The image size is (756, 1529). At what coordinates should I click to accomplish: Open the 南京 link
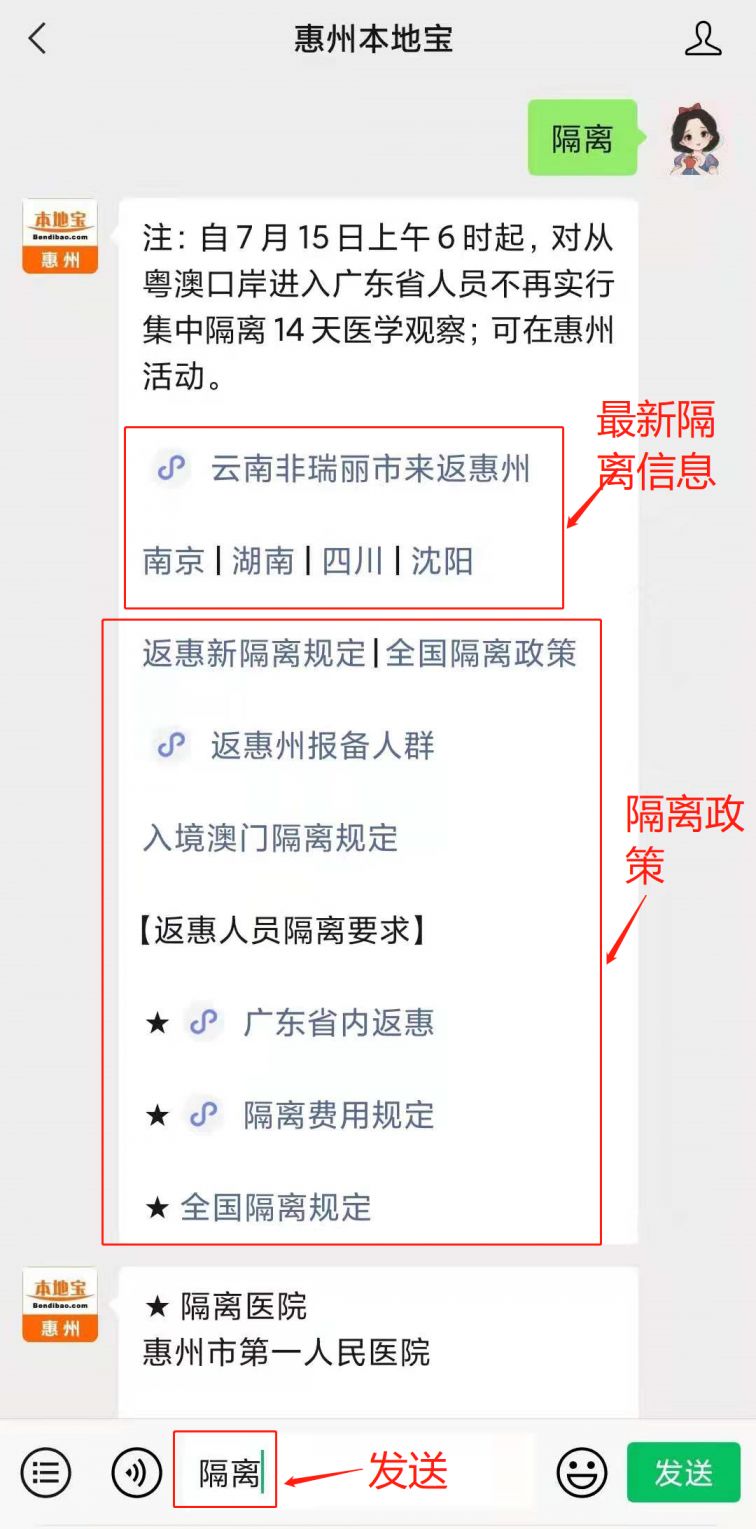173,561
